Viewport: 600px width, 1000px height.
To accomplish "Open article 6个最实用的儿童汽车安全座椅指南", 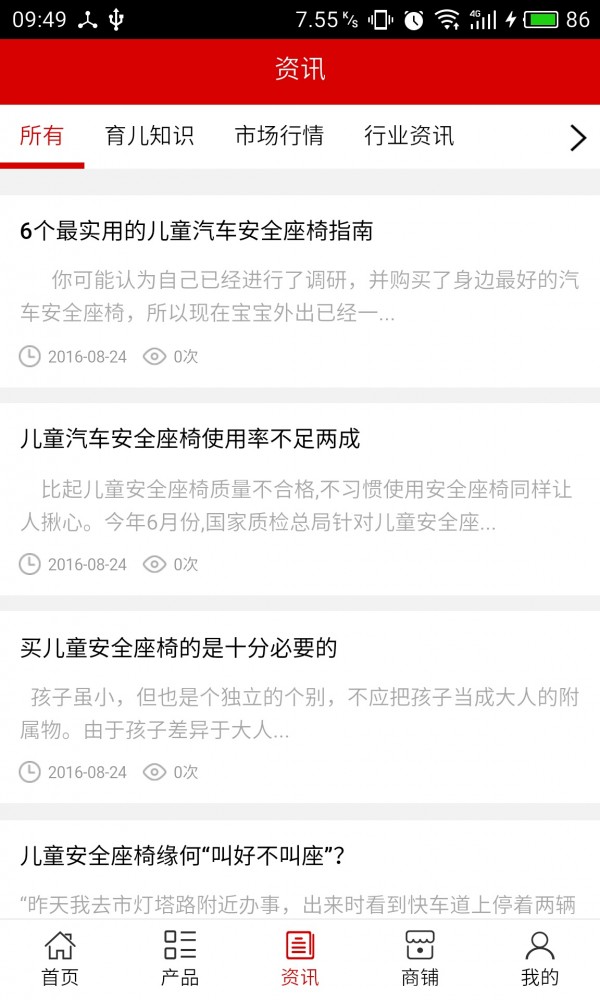I will coord(197,231).
